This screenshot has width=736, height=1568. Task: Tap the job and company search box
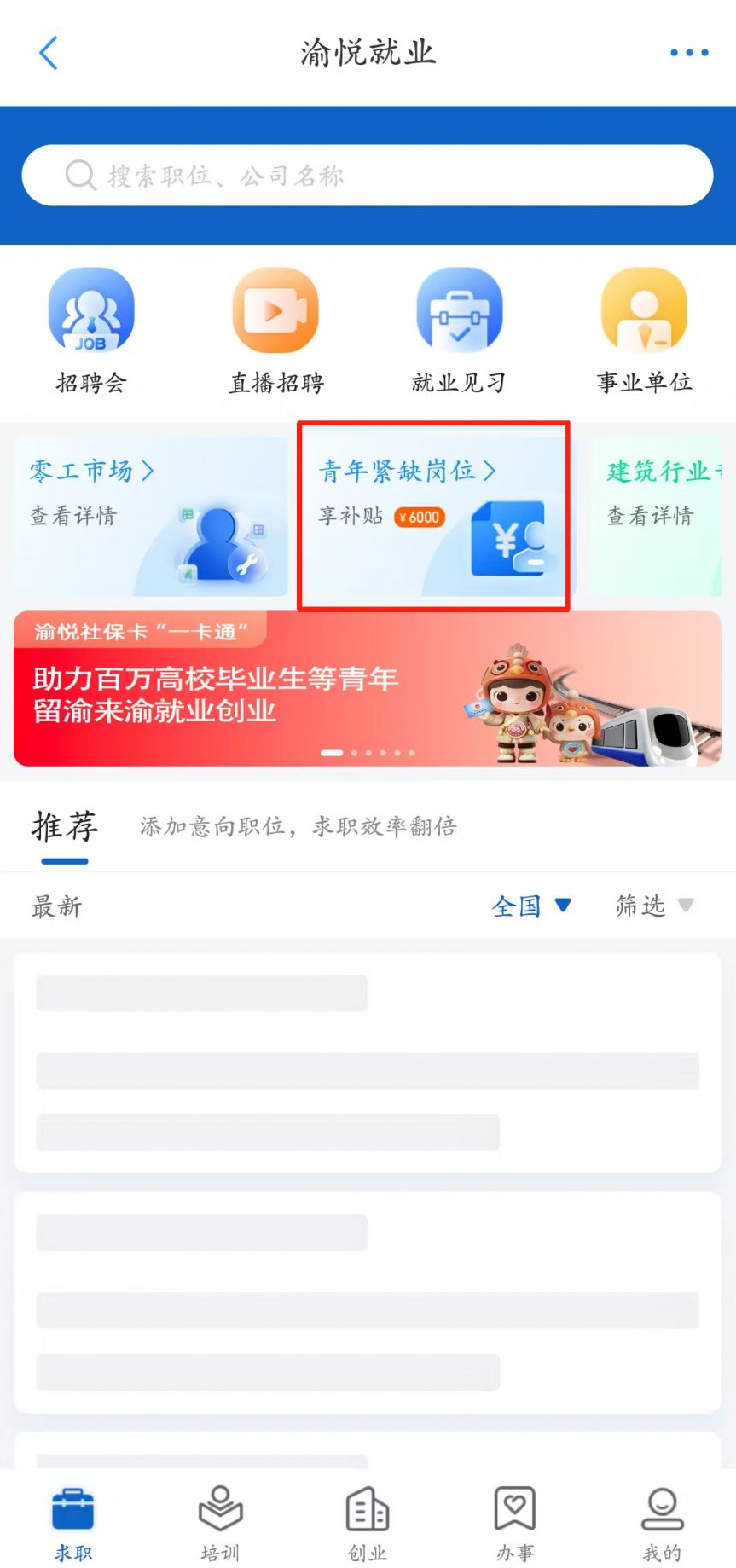[x=367, y=176]
